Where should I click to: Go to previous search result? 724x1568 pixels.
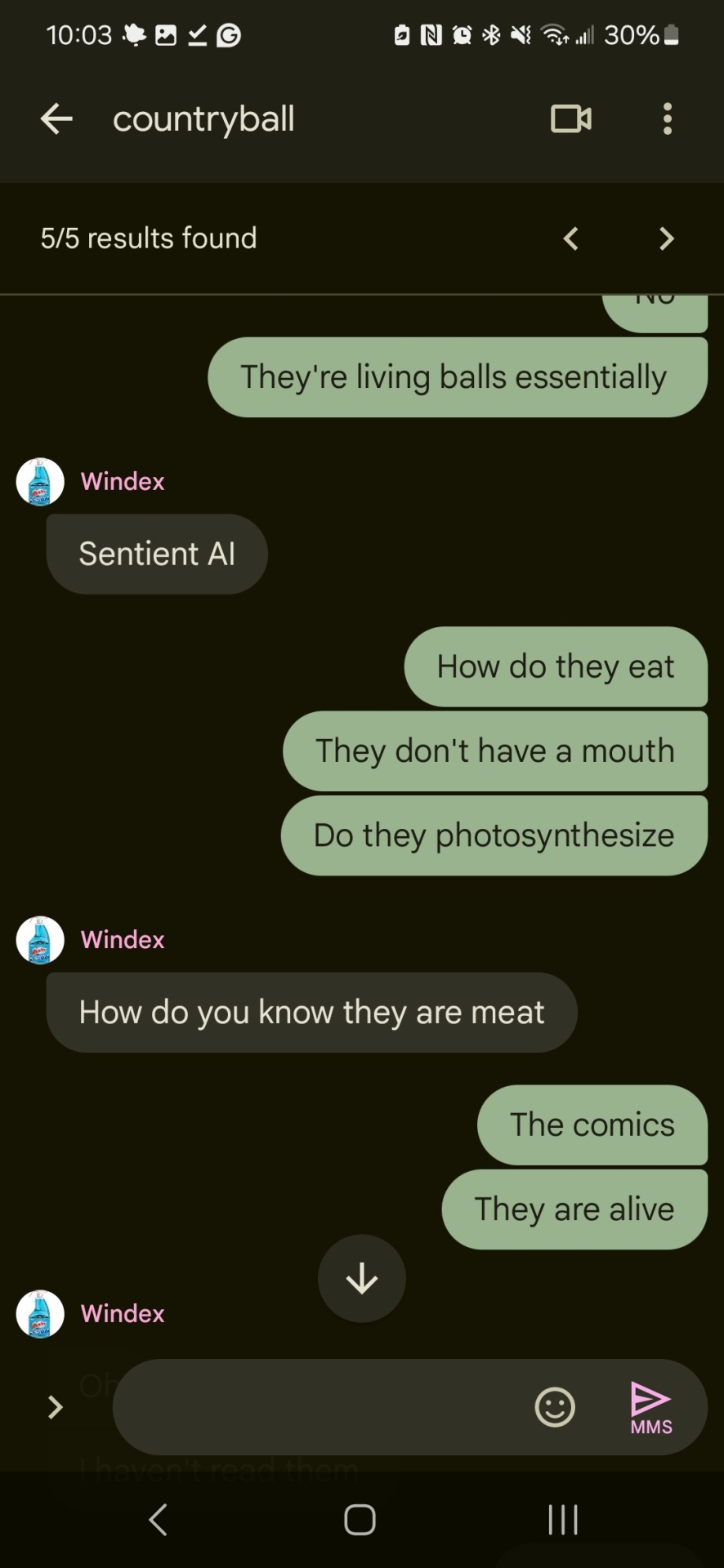(x=570, y=238)
